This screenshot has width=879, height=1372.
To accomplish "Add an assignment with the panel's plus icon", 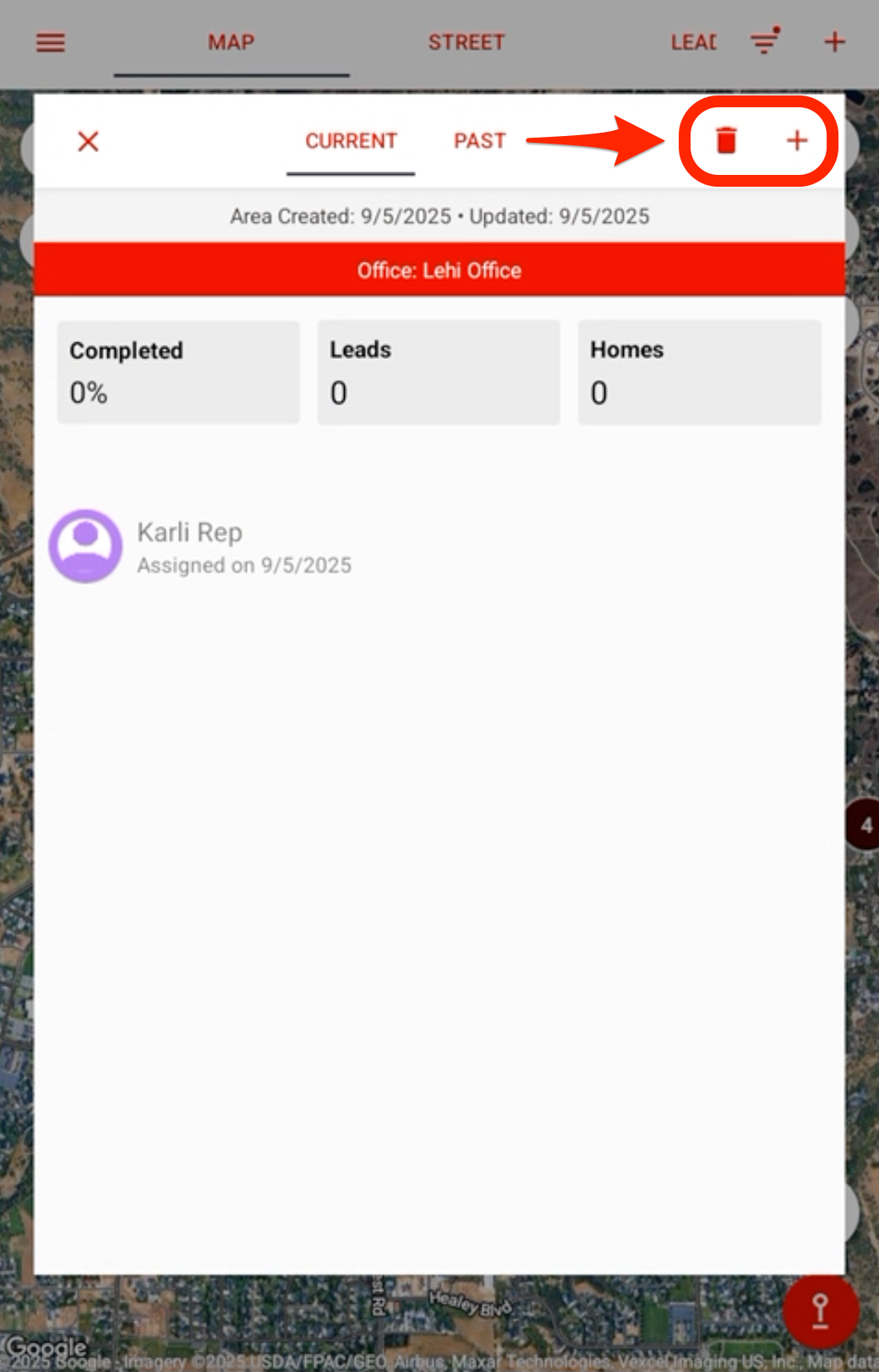I will pyautogui.click(x=796, y=140).
